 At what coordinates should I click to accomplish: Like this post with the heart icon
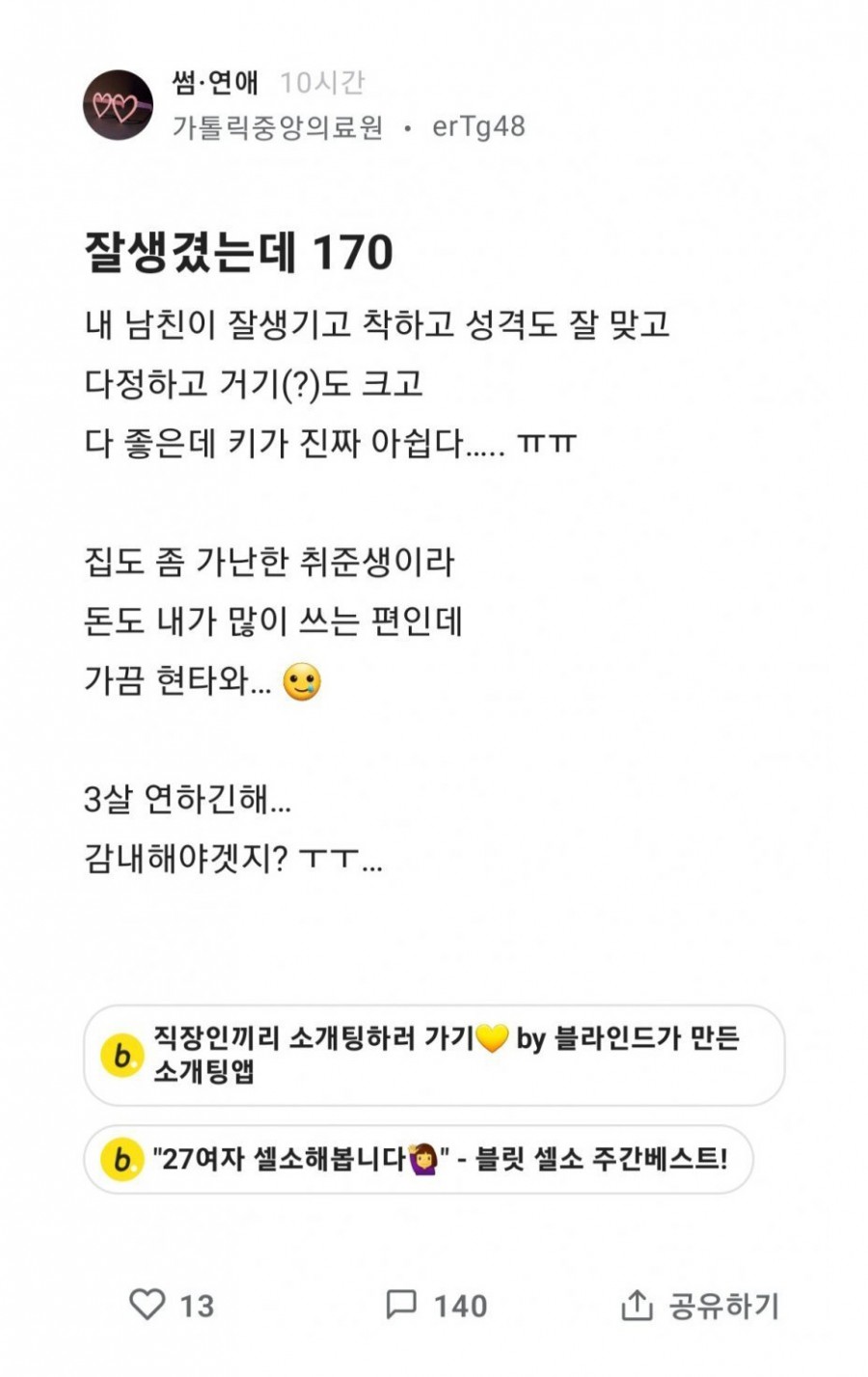click(148, 1305)
